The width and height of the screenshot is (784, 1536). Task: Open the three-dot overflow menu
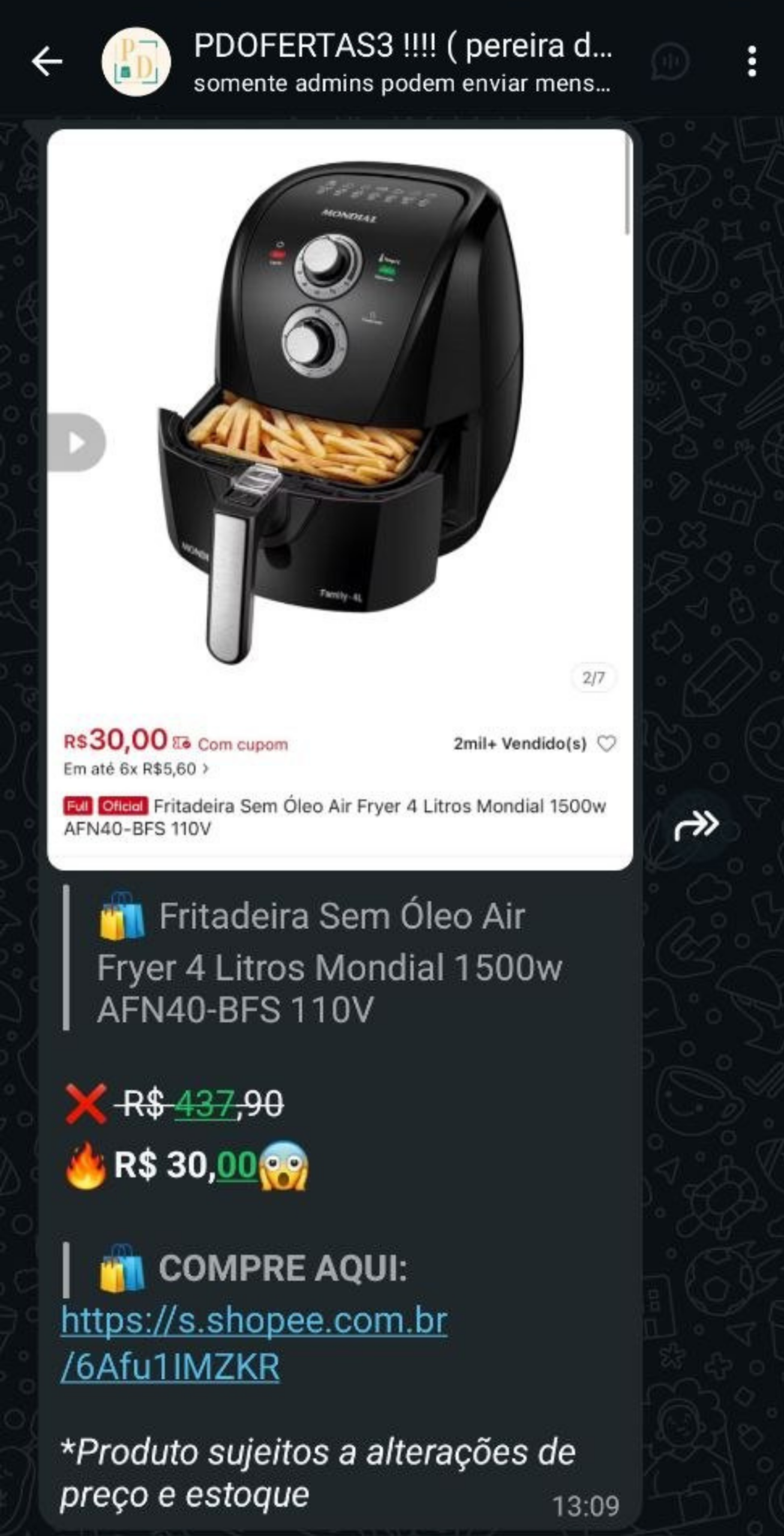tap(752, 62)
